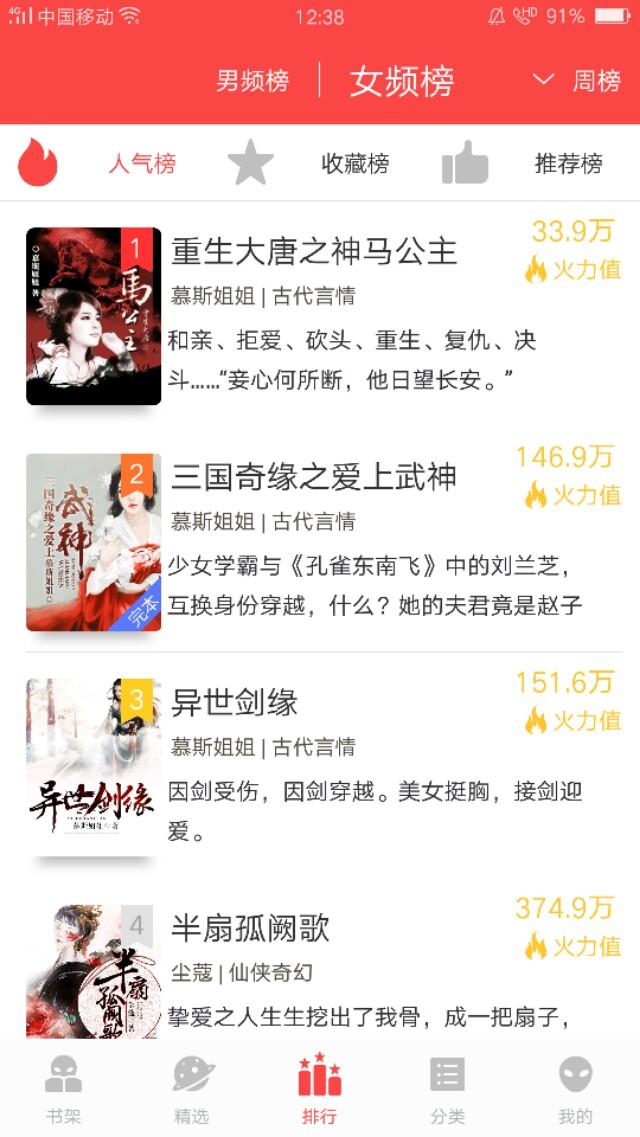Select the 女频榜 tab
This screenshot has height=1137, width=640.
(402, 80)
